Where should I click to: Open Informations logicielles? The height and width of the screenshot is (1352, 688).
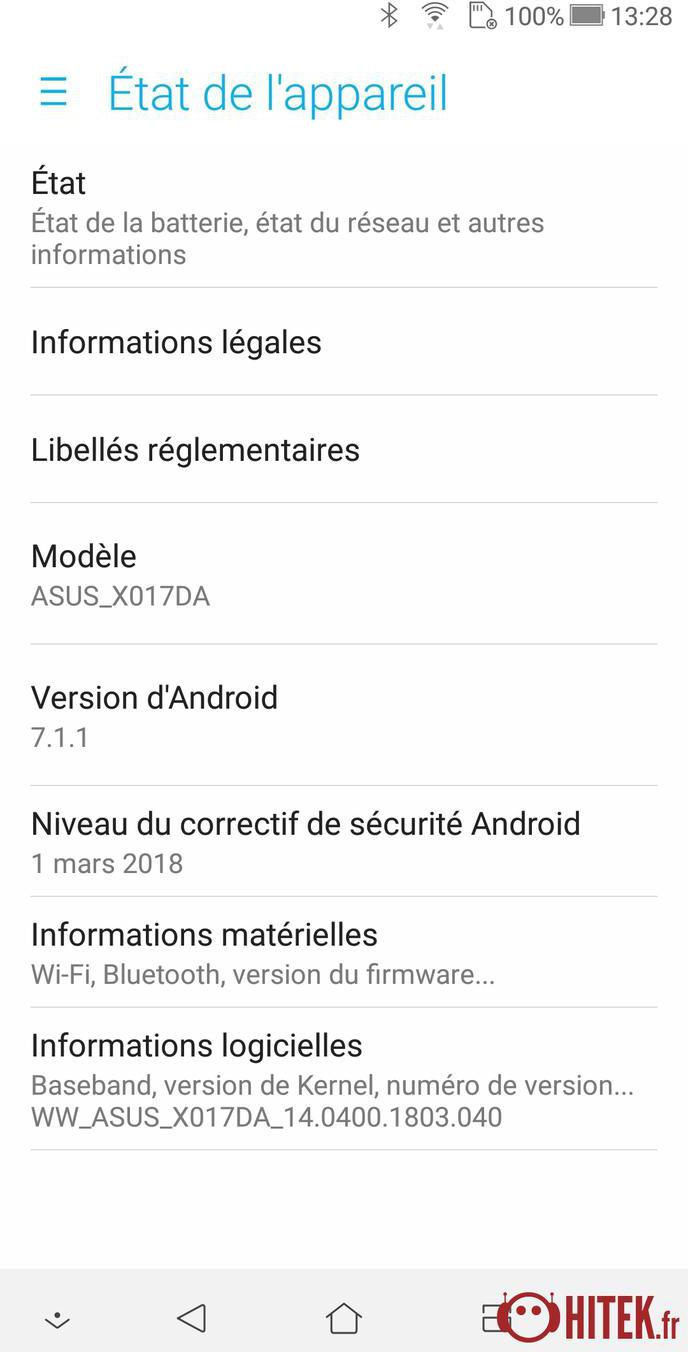344,1079
